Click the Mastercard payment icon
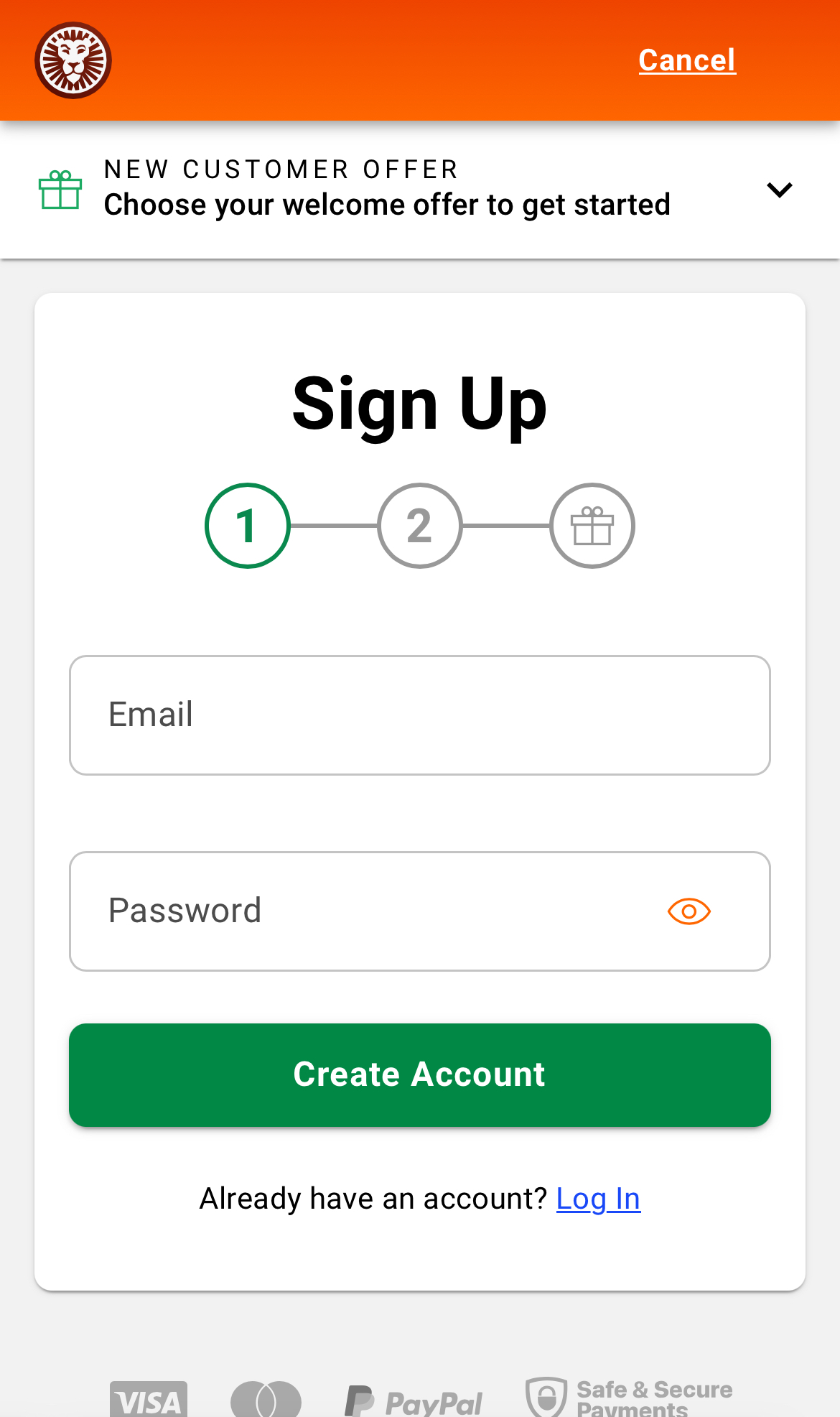This screenshot has height=1417, width=840. 266,1397
